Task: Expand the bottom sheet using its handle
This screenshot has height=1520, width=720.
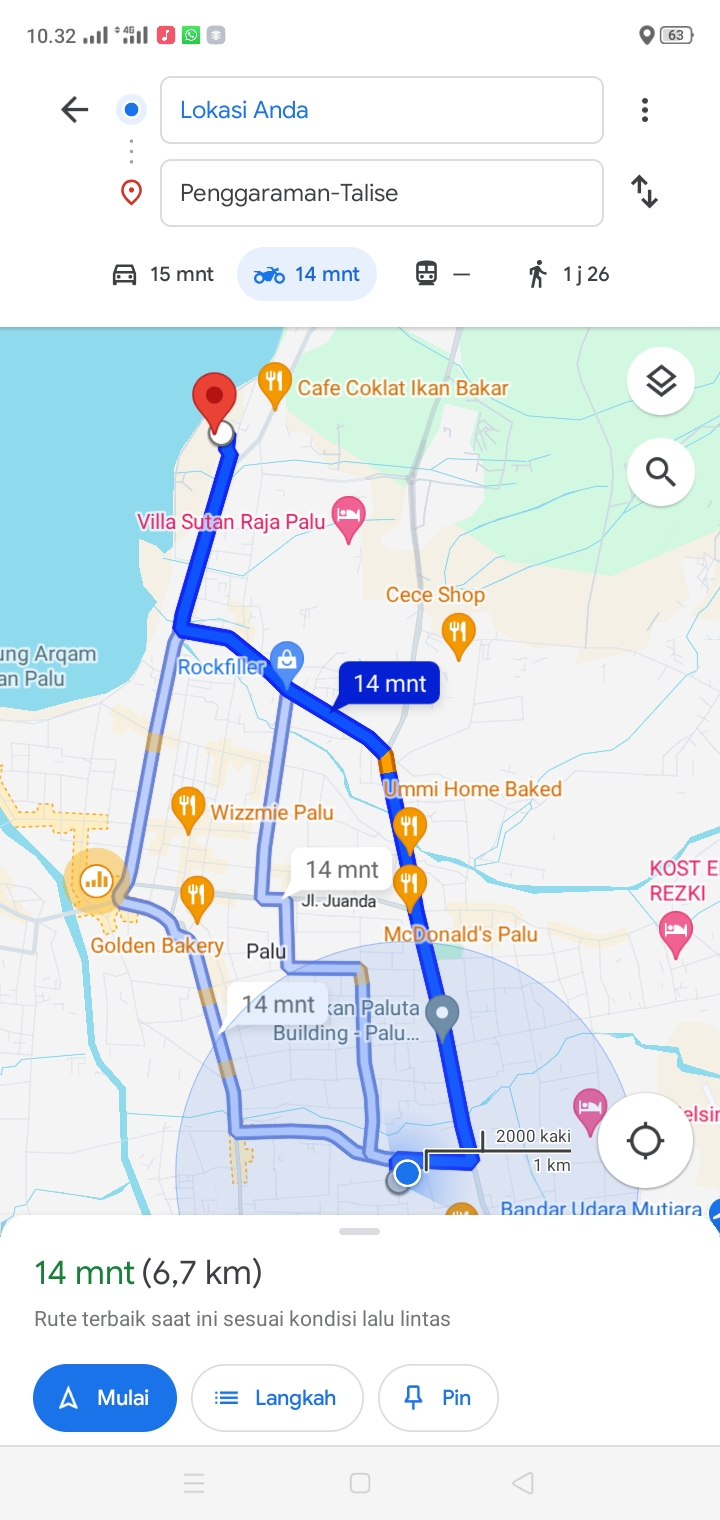Action: coord(360,1231)
